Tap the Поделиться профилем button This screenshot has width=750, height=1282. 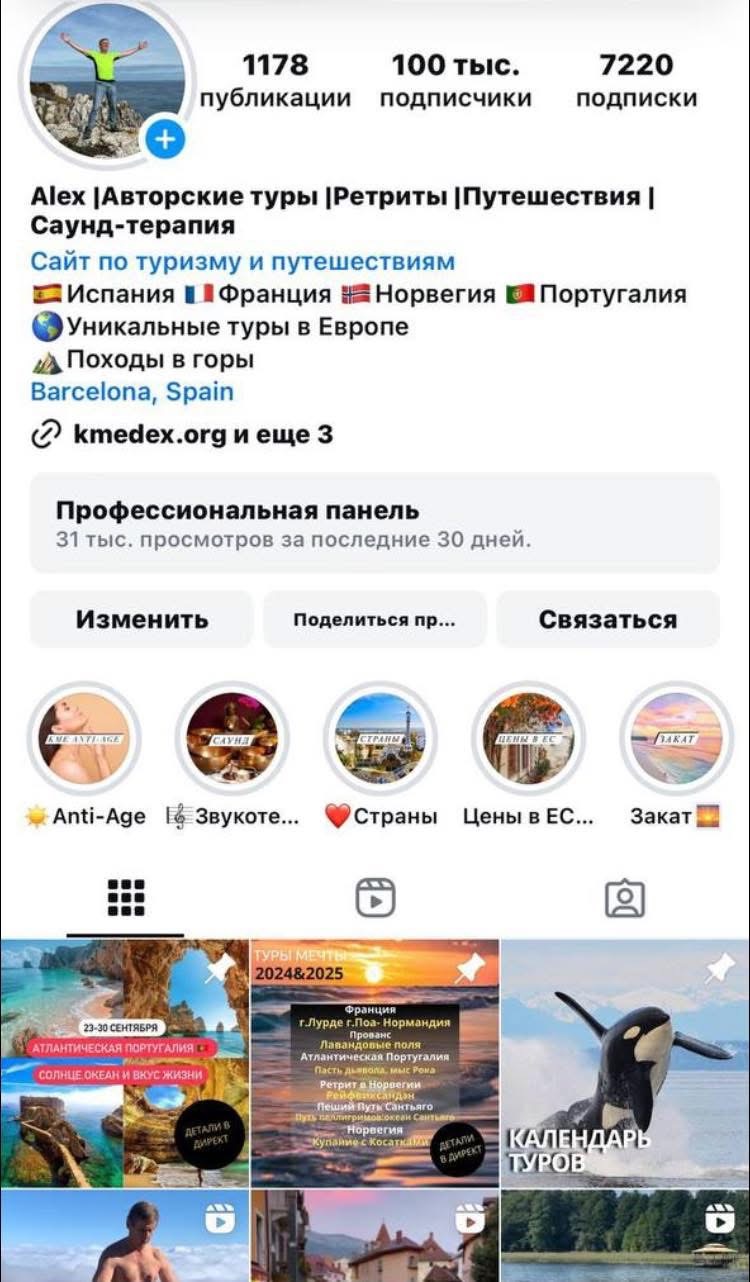click(374, 619)
